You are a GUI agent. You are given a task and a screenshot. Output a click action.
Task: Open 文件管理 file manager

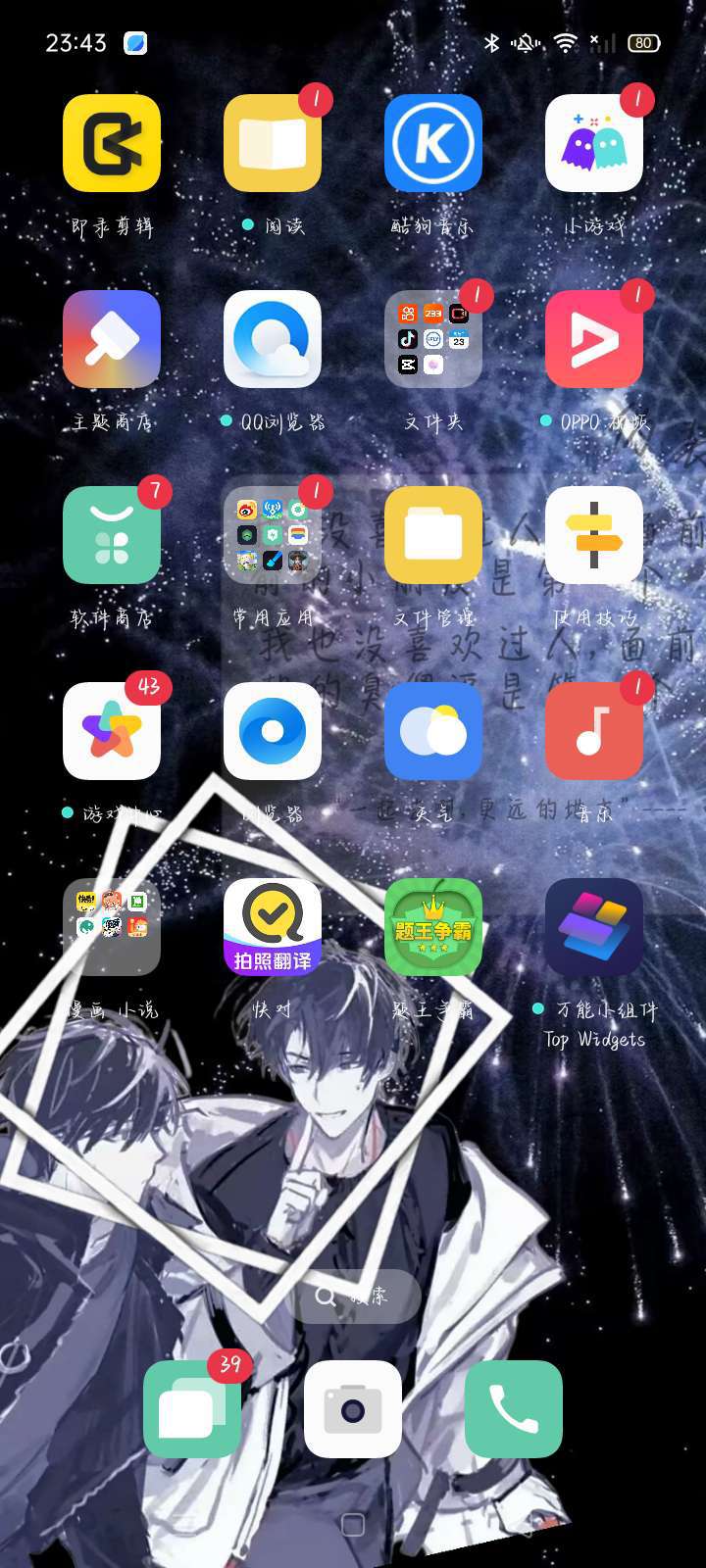pyautogui.click(x=433, y=535)
